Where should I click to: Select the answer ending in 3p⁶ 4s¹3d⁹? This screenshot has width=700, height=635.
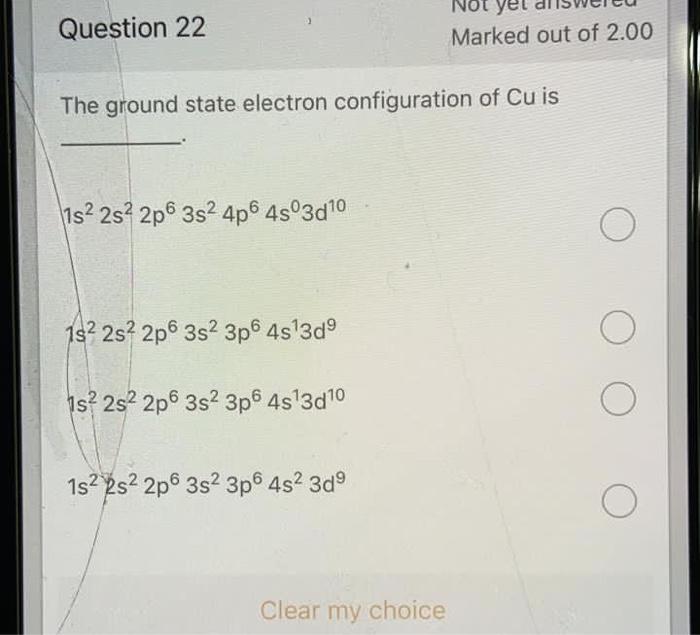pyautogui.click(x=618, y=329)
